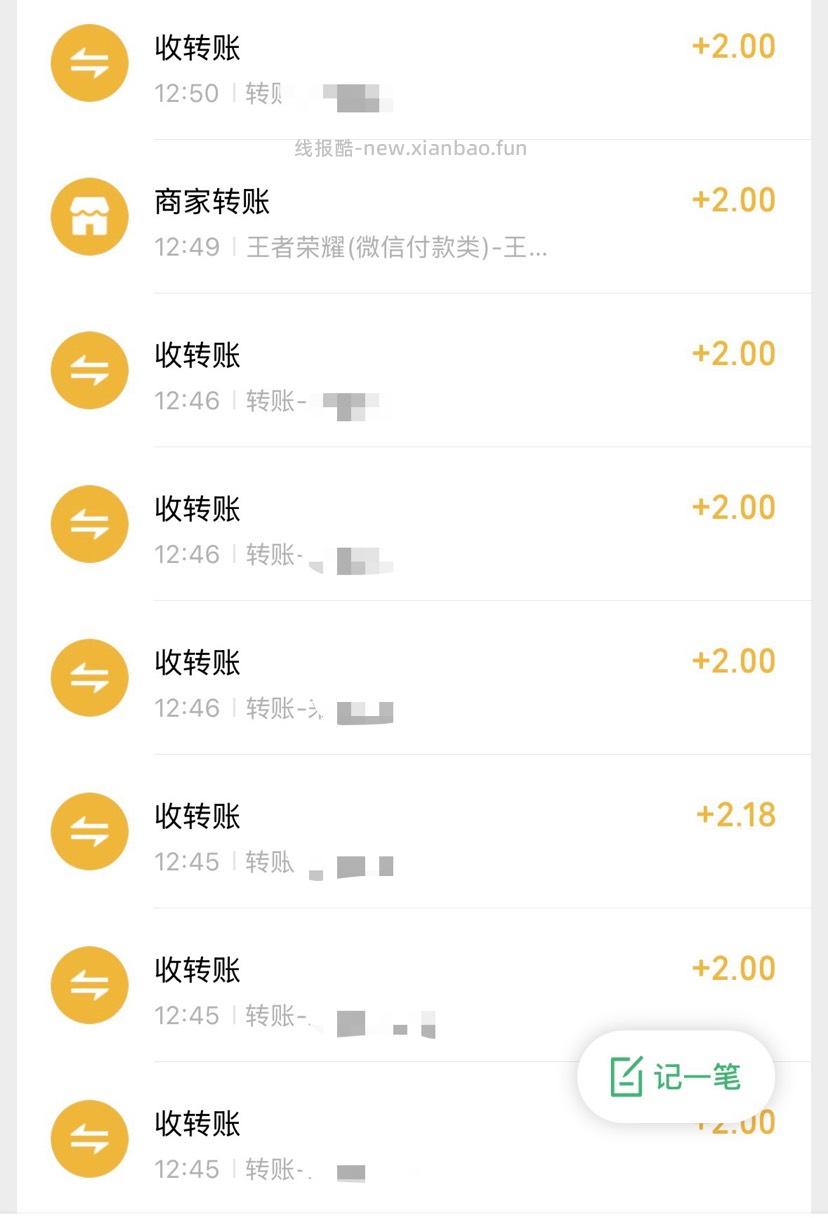Tap the transfer icon beside the second 12:46 entry

tap(89, 523)
